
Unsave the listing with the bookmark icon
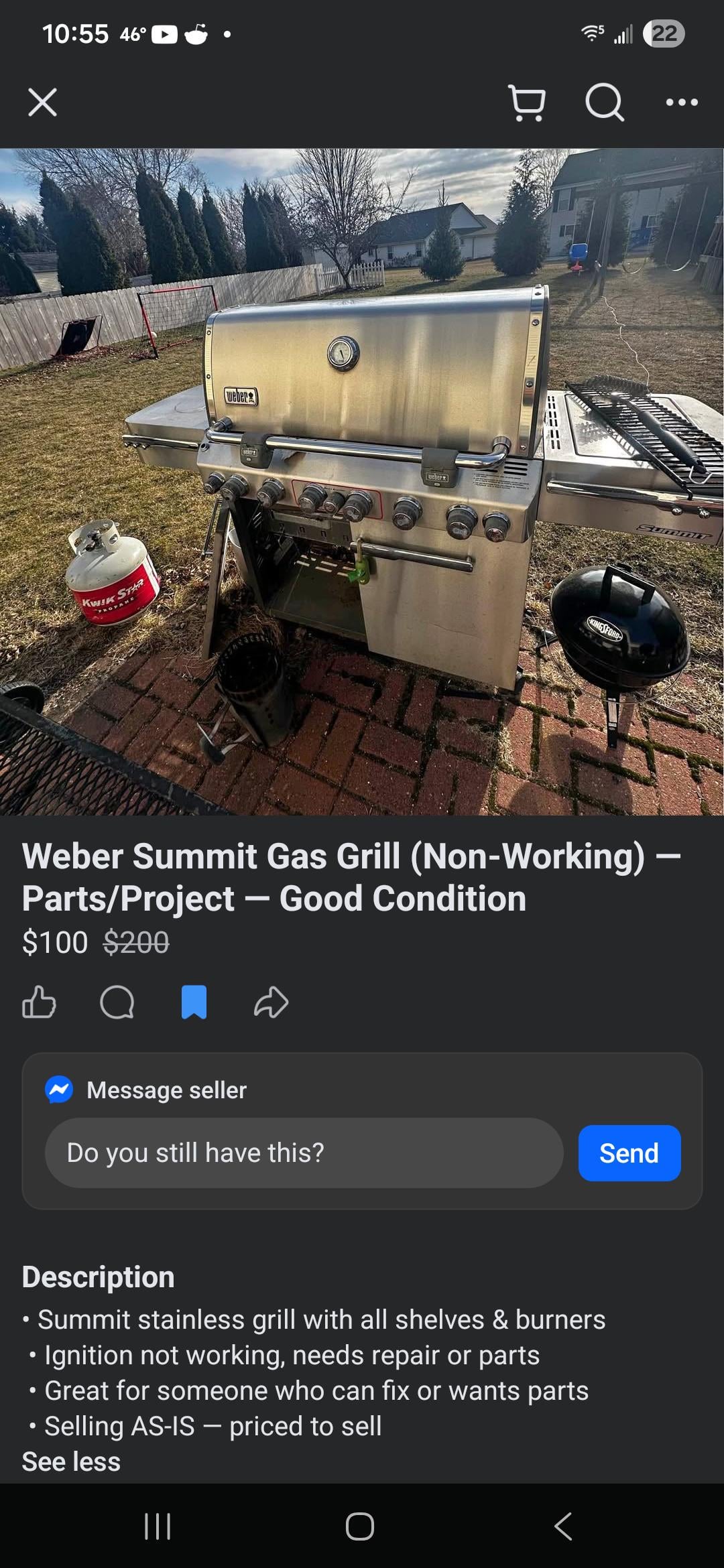194,1002
